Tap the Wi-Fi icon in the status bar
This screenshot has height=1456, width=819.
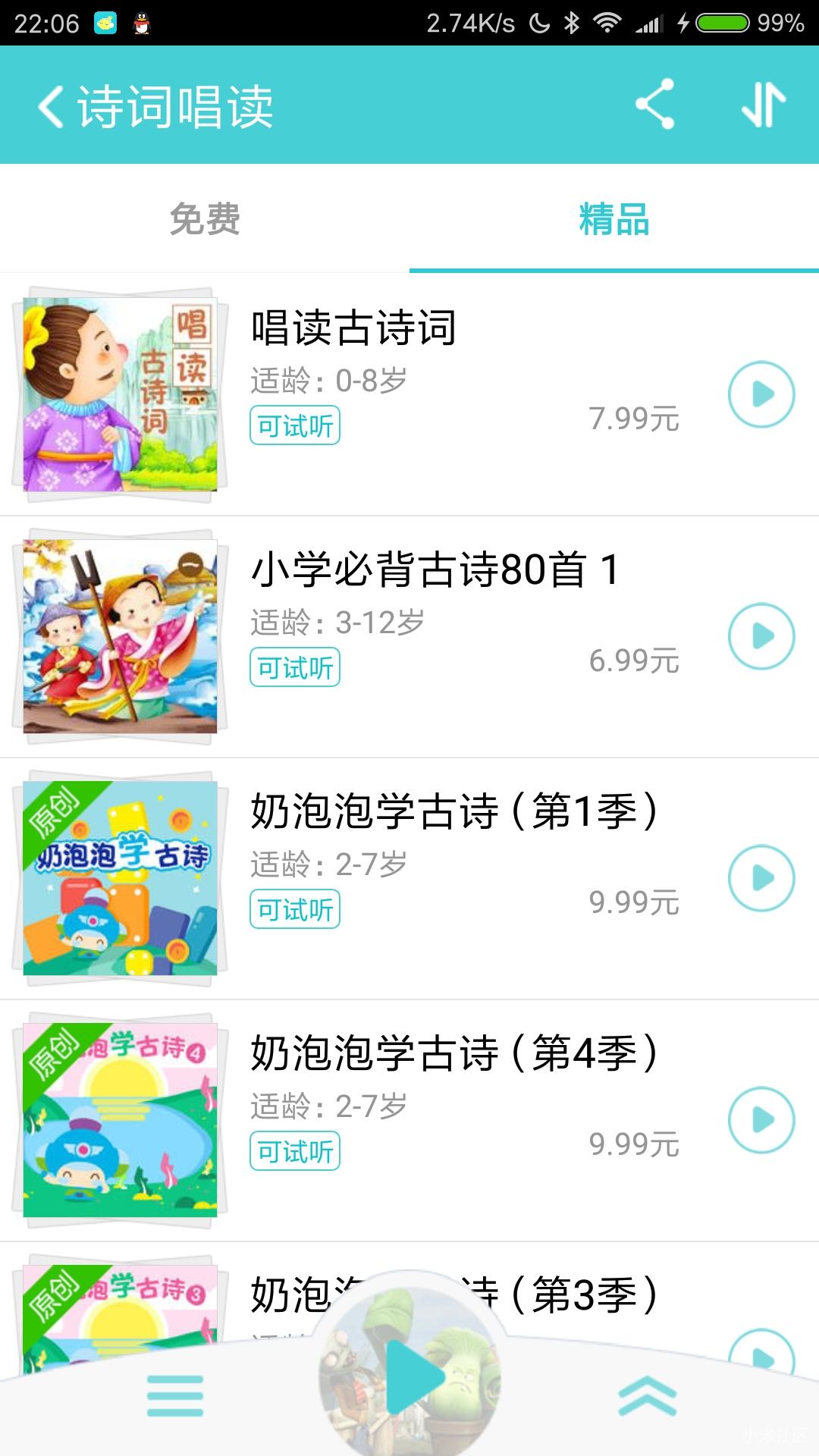(x=607, y=23)
